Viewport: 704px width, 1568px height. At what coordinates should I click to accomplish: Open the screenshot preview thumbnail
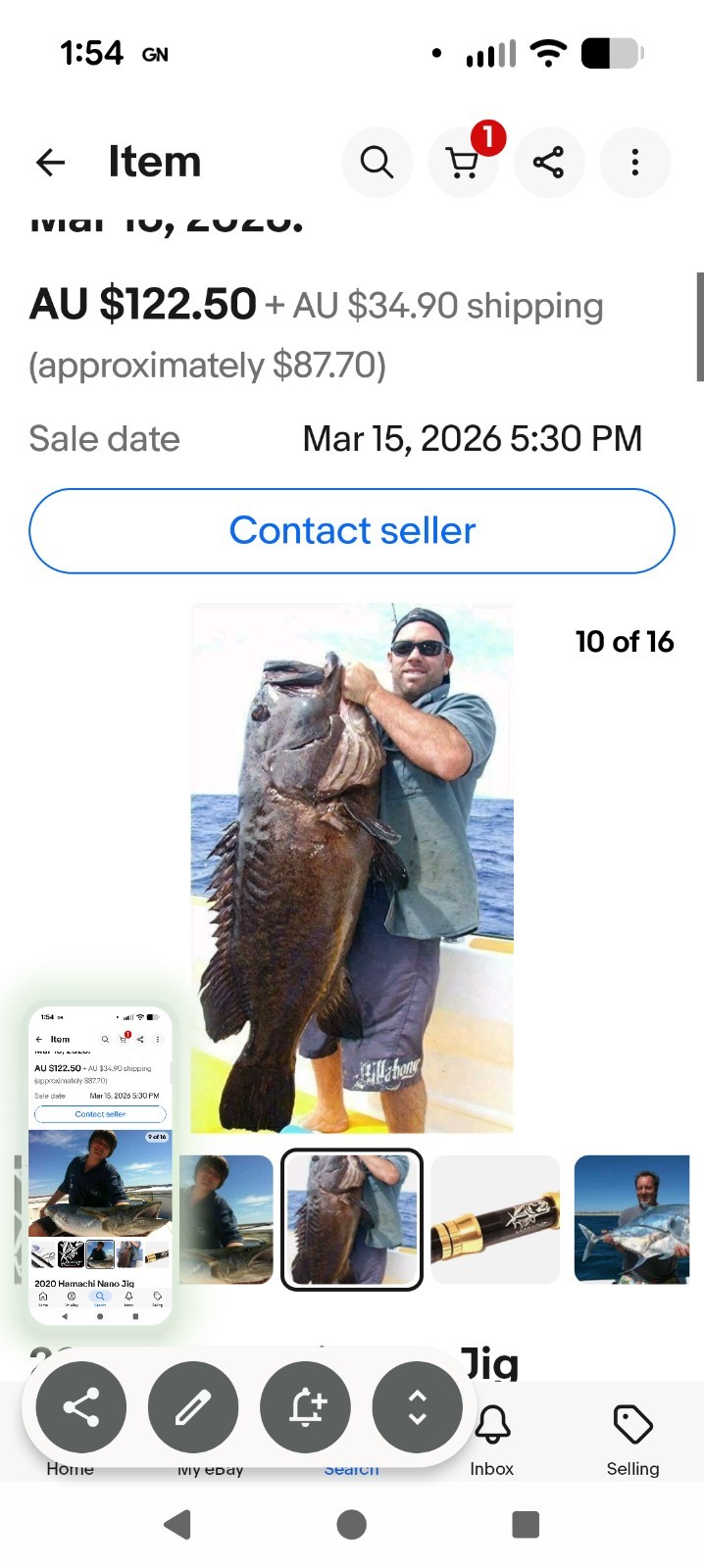(100, 1164)
